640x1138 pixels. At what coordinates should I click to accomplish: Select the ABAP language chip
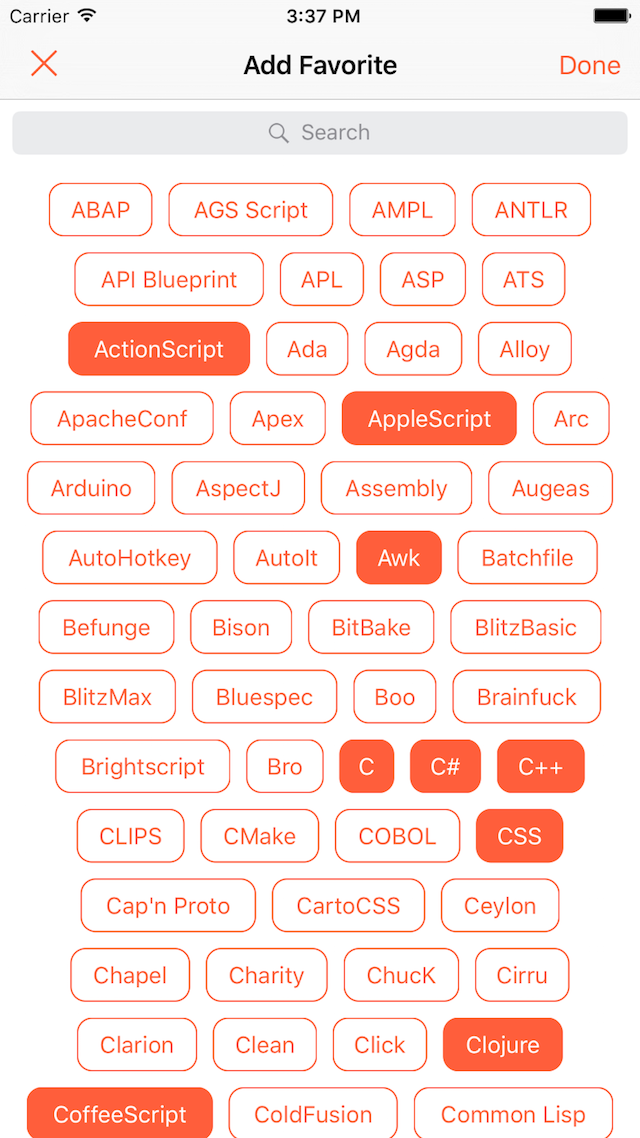[101, 210]
